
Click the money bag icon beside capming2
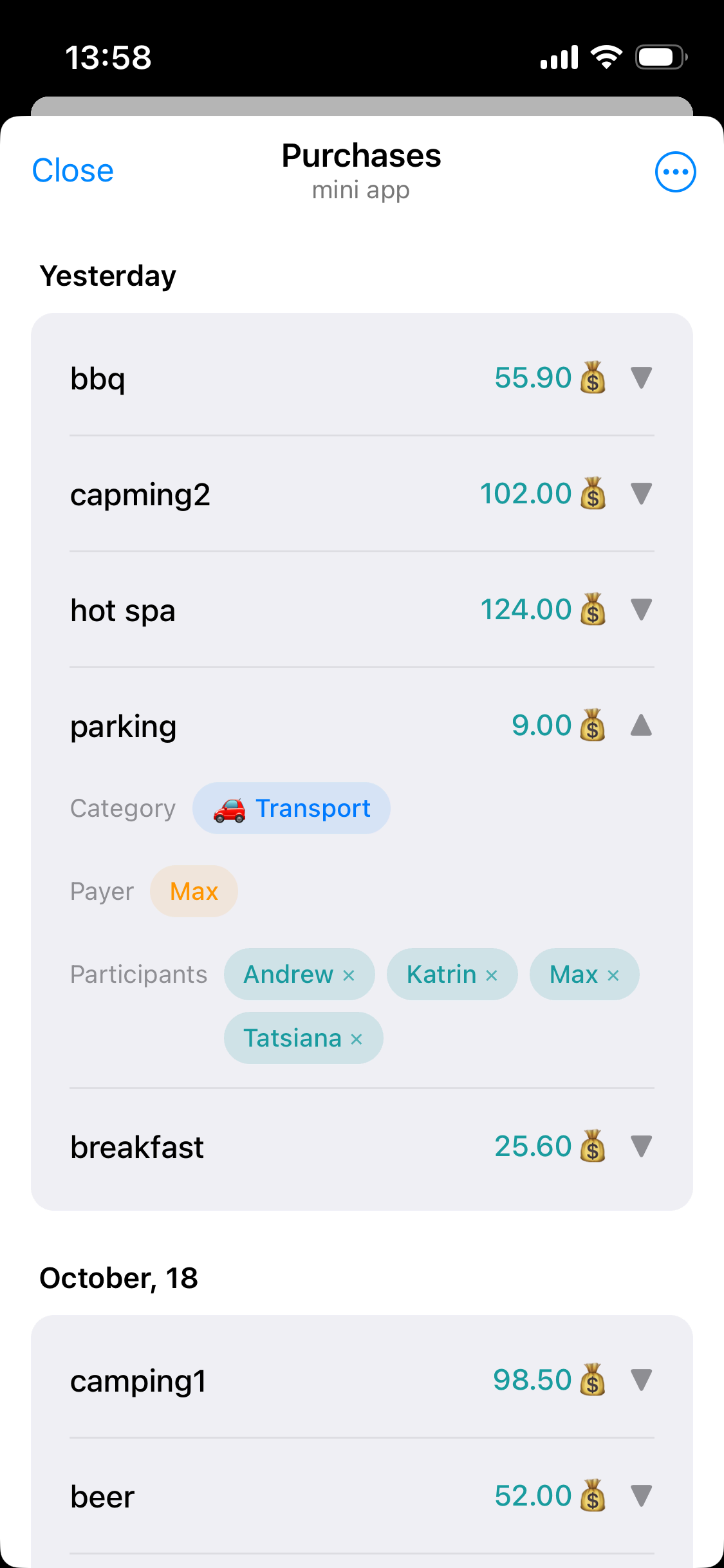[593, 495]
